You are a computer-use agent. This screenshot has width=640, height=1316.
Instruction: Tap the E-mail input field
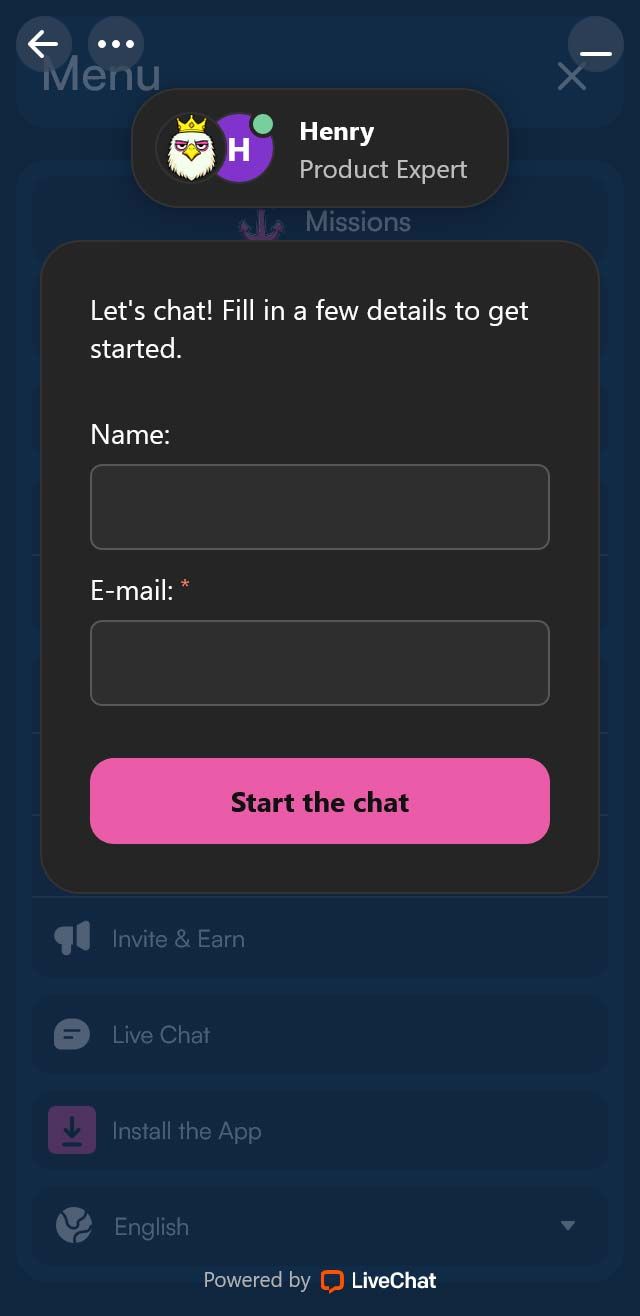(320, 663)
